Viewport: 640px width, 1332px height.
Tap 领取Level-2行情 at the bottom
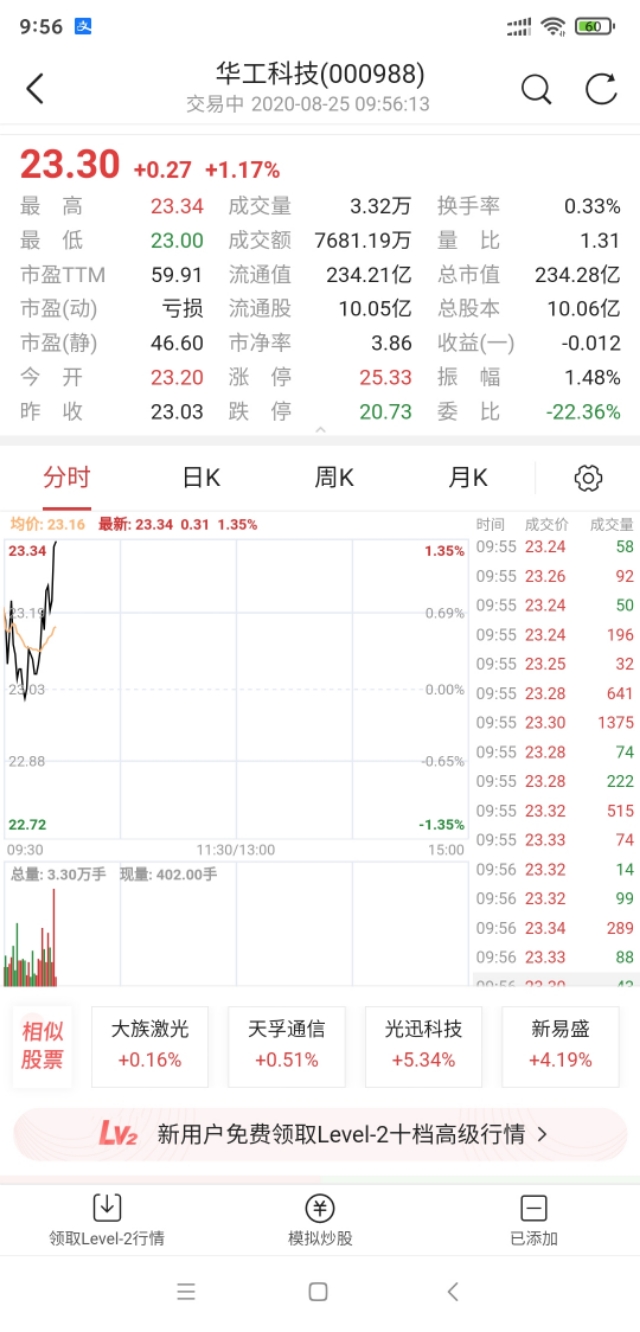pos(107,1220)
